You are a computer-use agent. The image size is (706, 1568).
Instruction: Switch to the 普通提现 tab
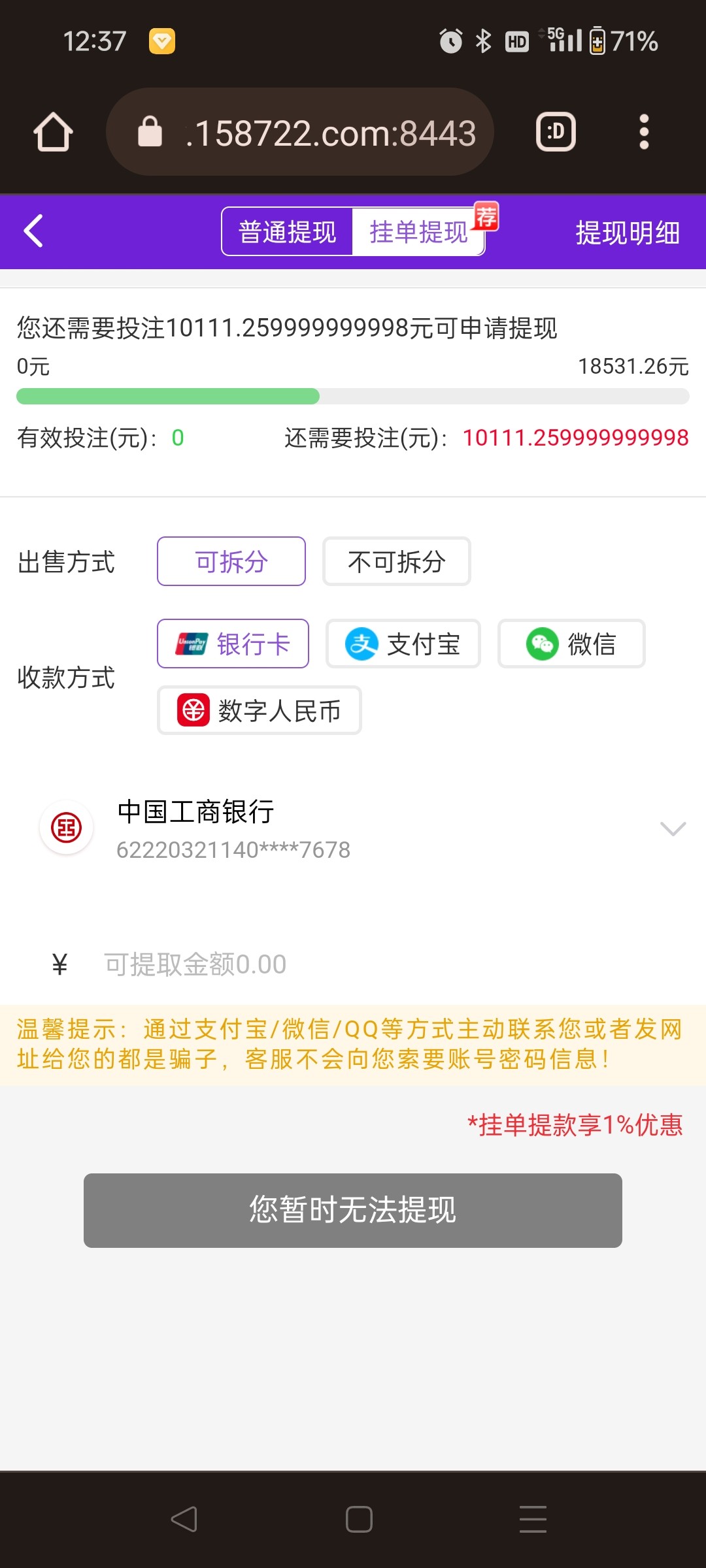pyautogui.click(x=288, y=232)
